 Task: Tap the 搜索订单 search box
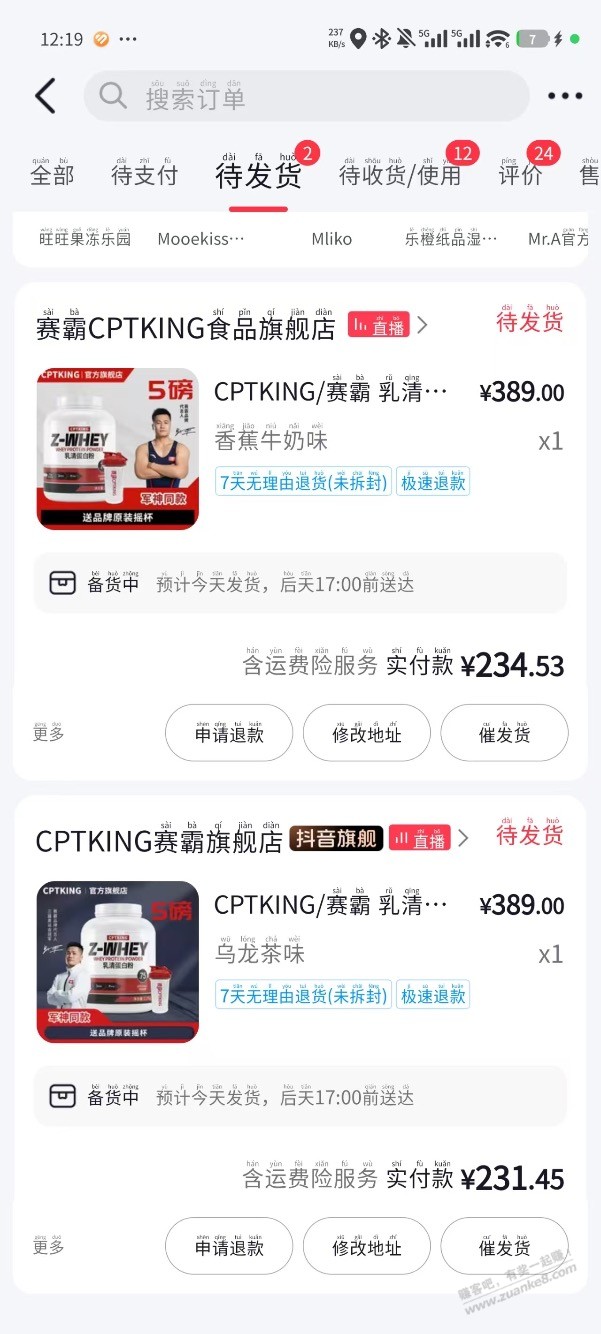305,97
